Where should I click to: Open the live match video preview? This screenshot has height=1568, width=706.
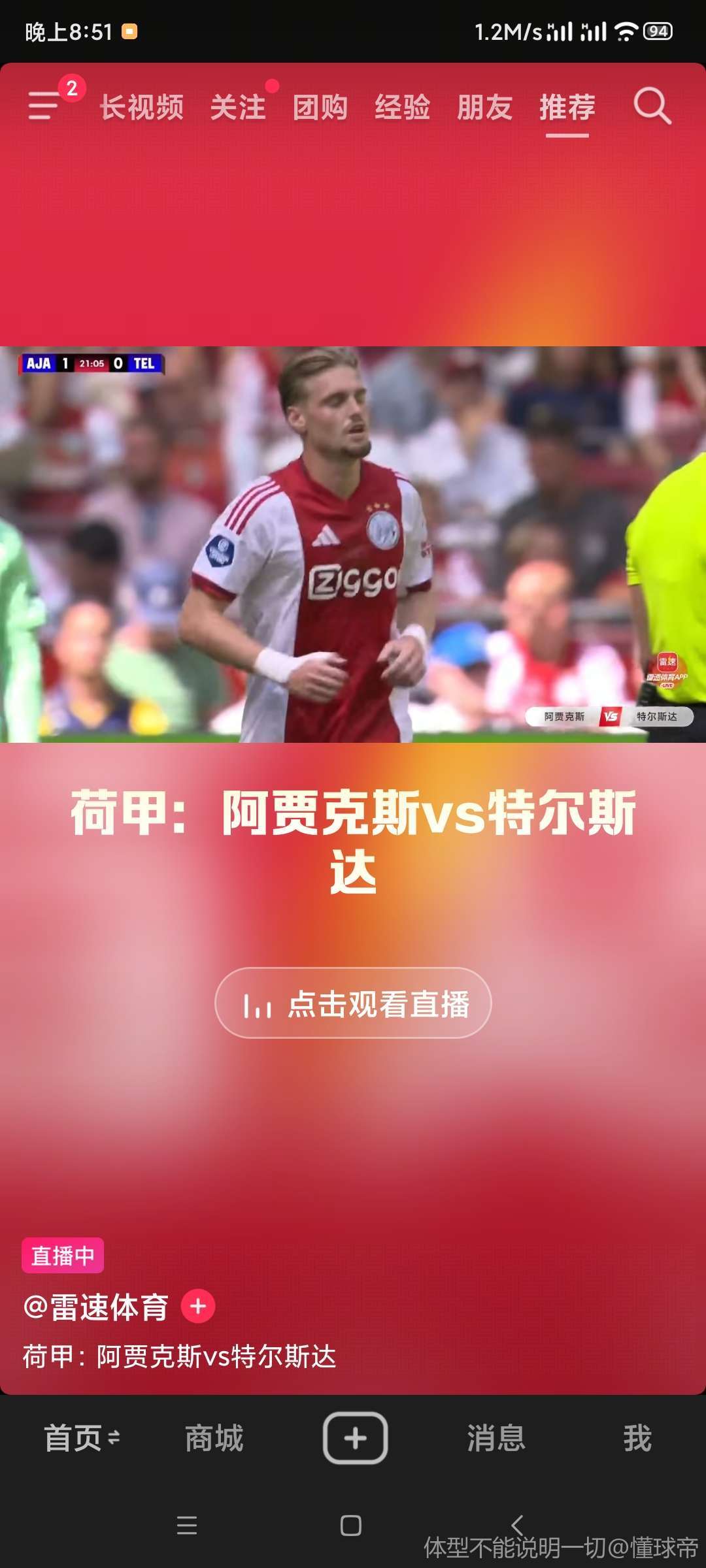click(x=353, y=544)
